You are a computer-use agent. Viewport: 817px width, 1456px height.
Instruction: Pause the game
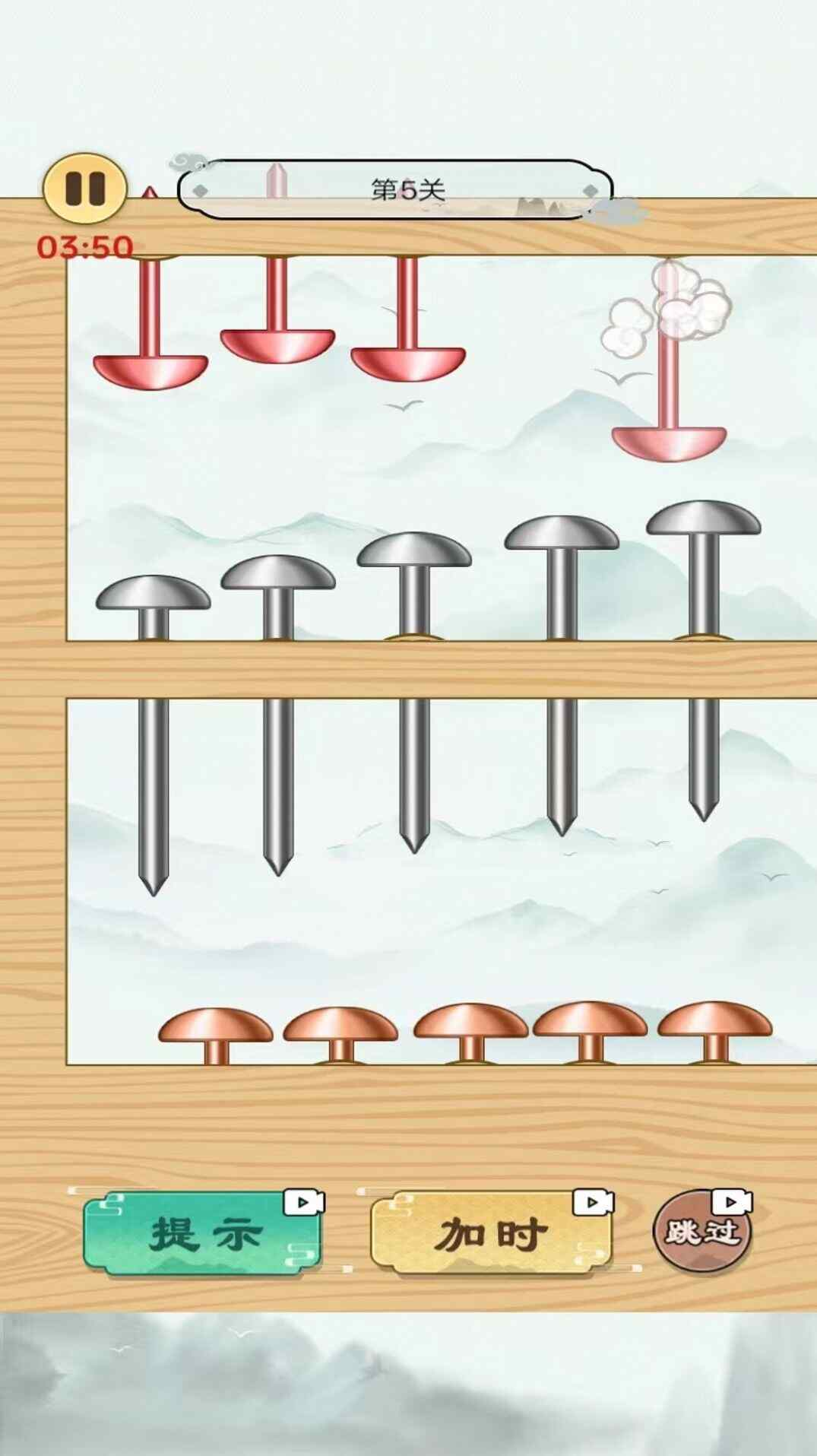[x=84, y=189]
